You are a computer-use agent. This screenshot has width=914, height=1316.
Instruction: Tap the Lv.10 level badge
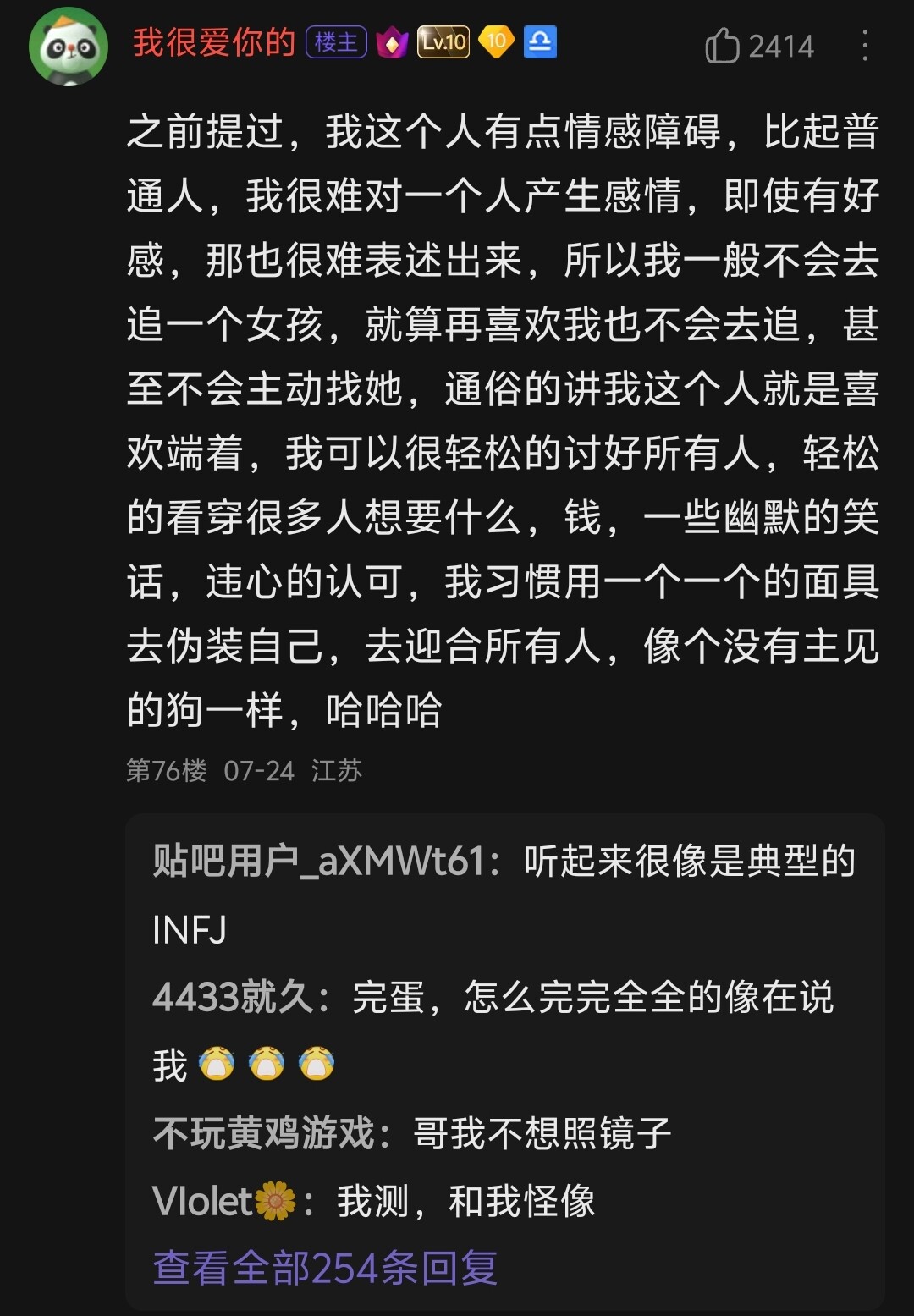443,42
